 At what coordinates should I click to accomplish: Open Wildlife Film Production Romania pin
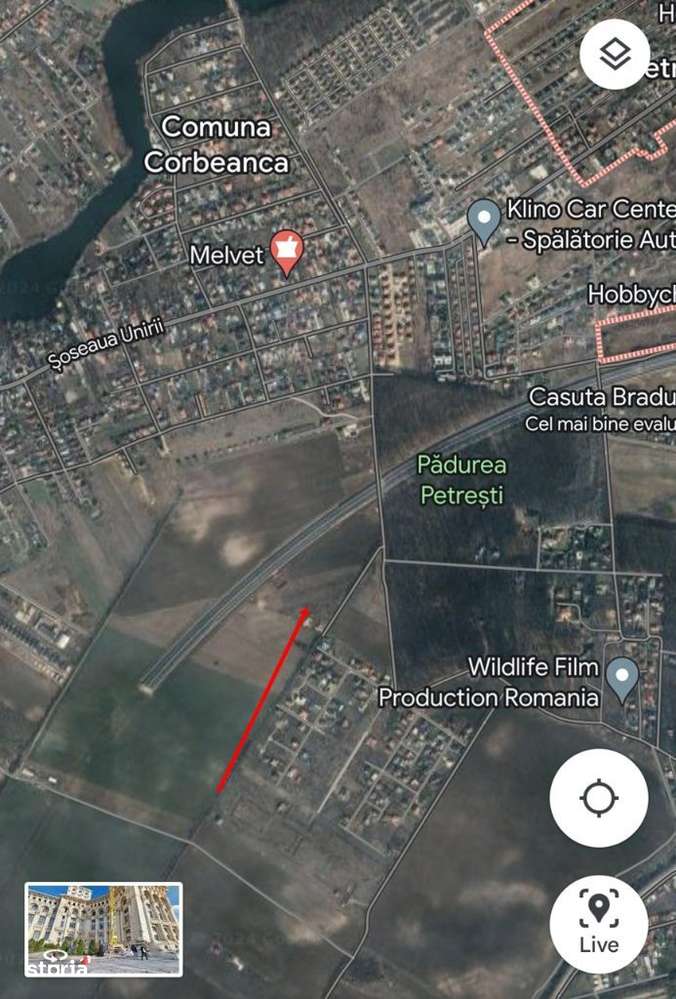click(623, 679)
